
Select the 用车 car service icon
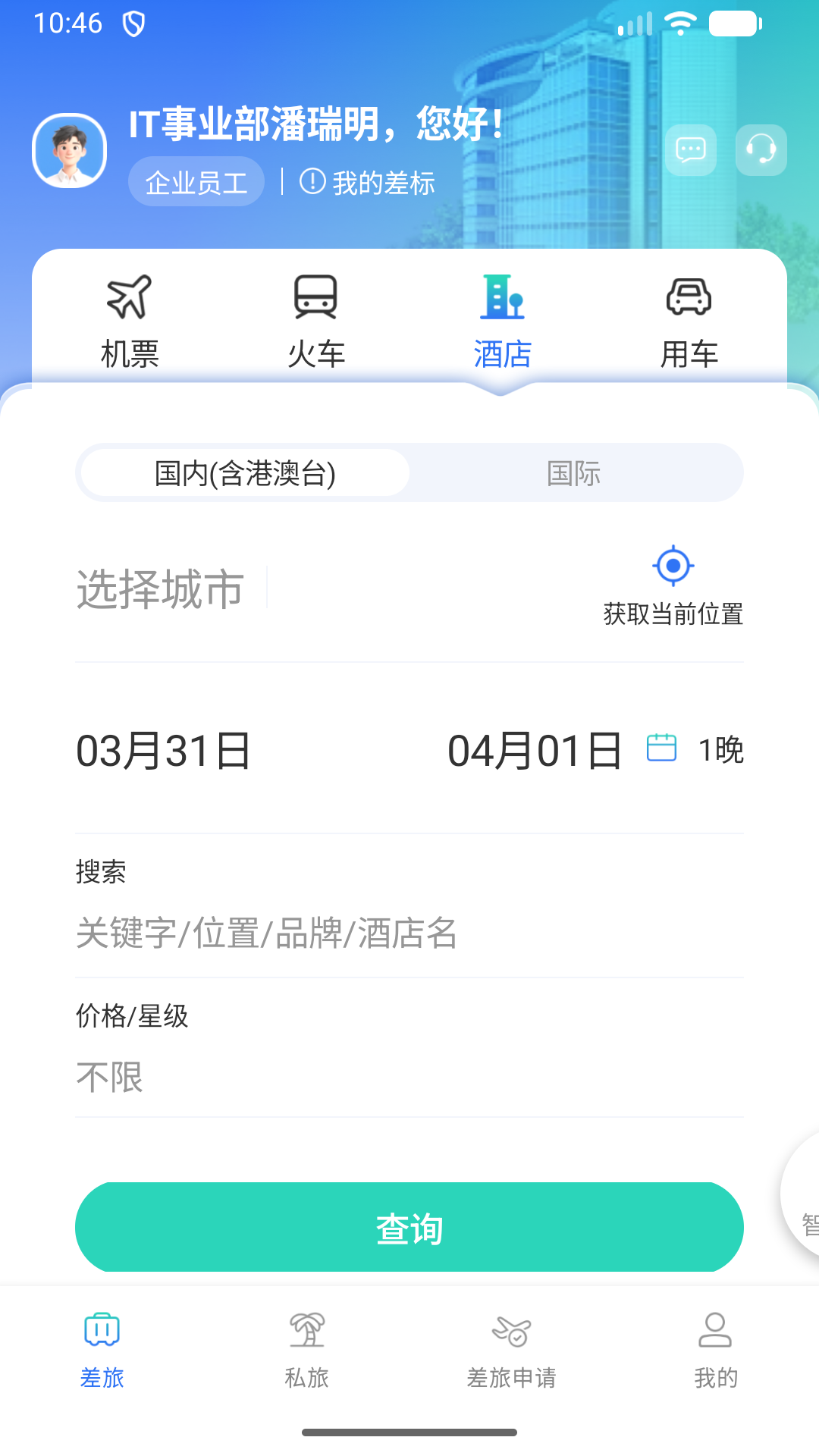(689, 315)
